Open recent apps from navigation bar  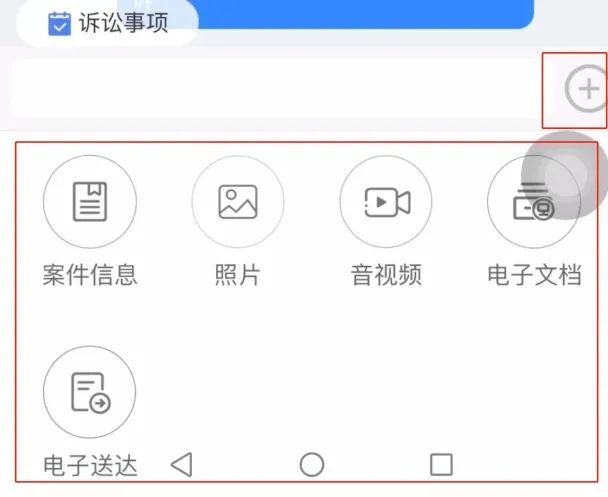tap(441, 464)
